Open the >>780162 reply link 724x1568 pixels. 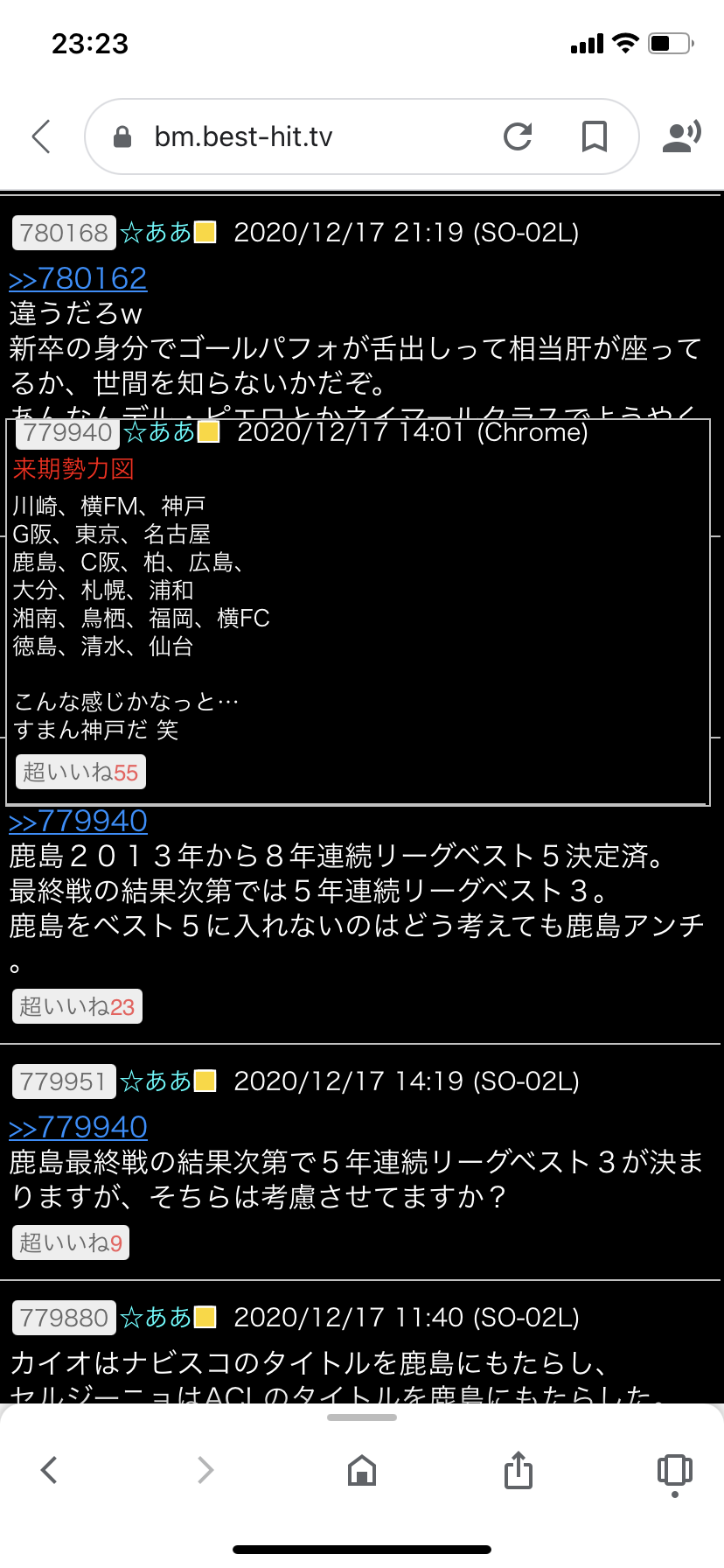click(x=78, y=278)
